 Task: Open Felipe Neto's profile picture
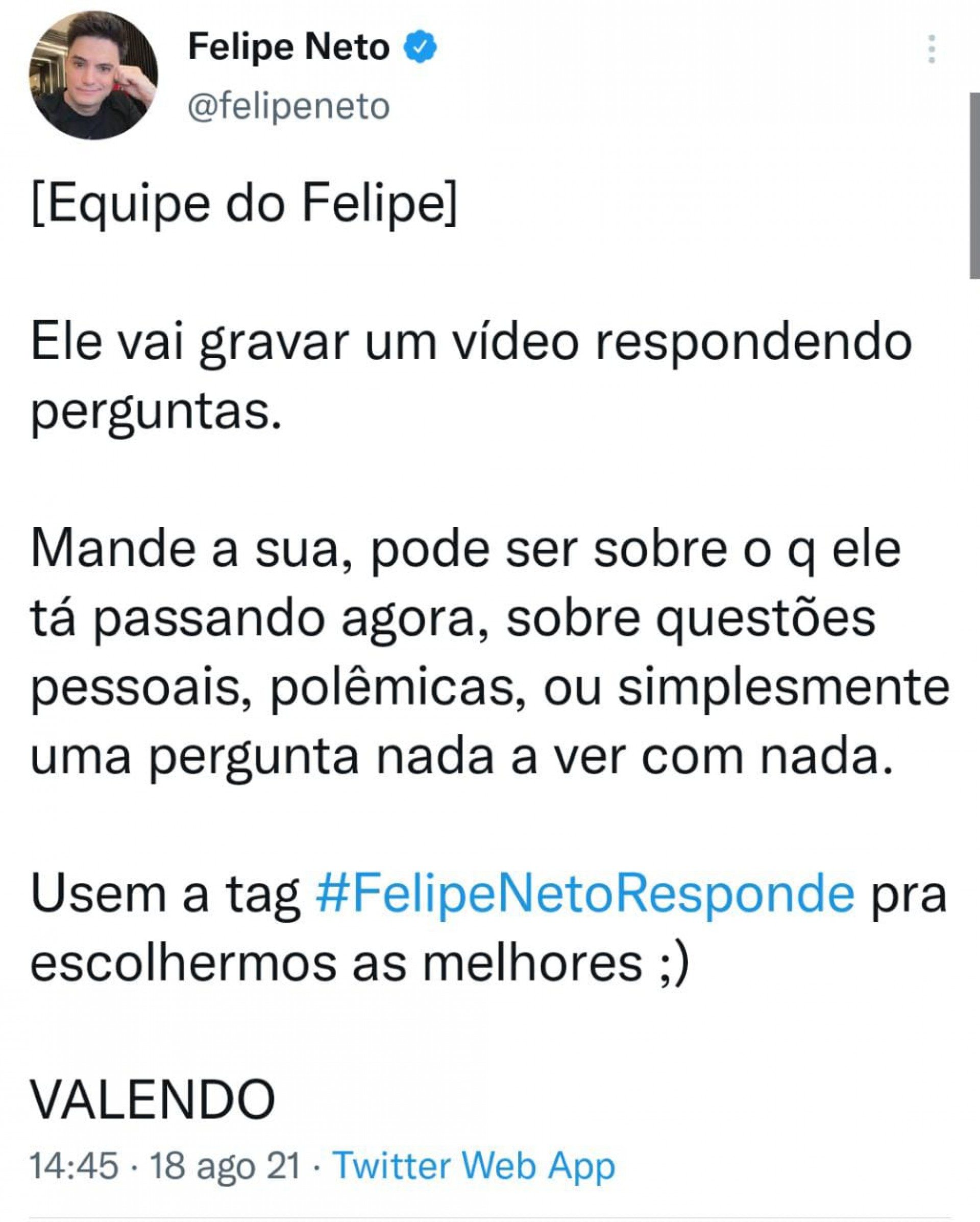(x=93, y=76)
